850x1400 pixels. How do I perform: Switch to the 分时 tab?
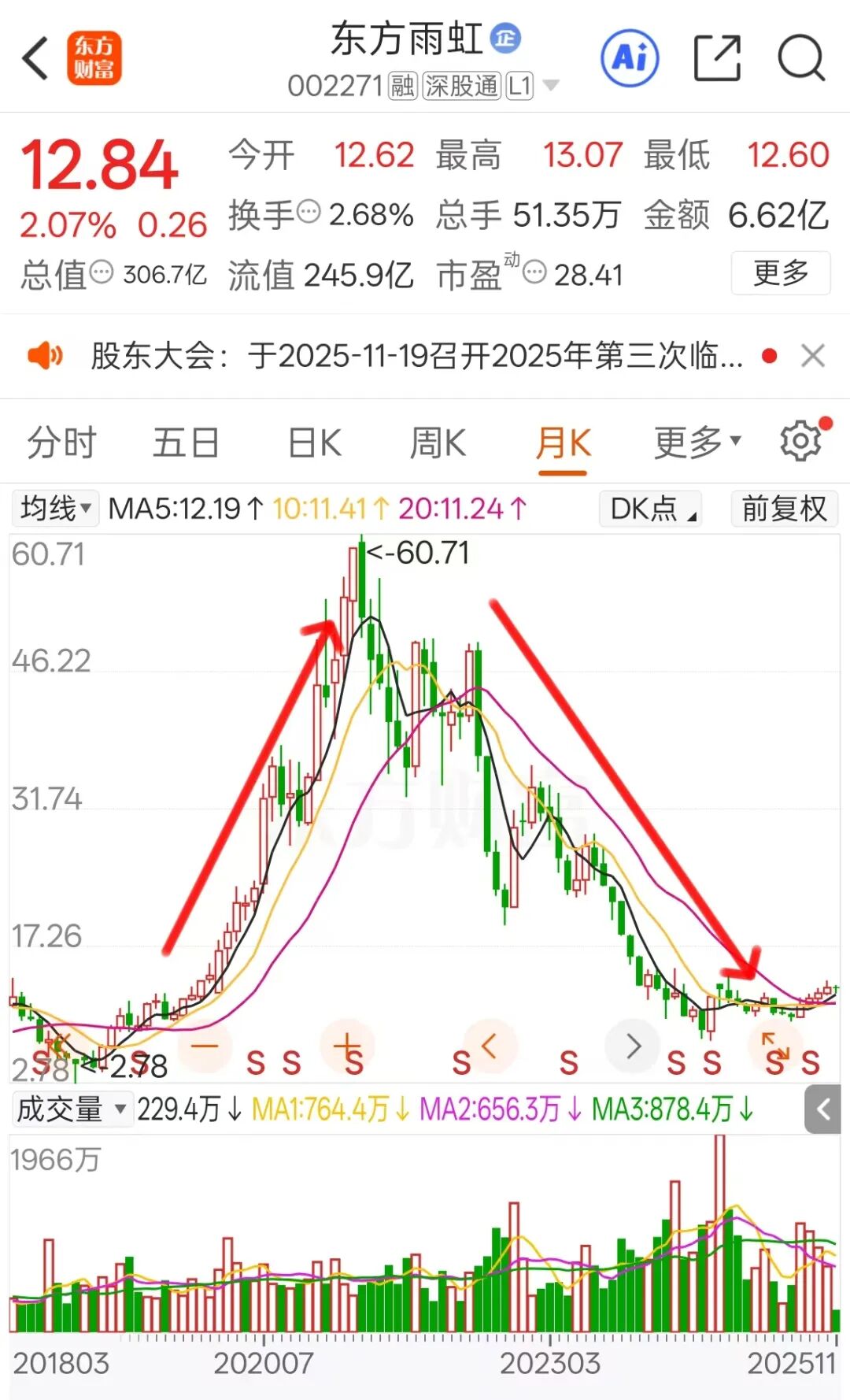(x=61, y=443)
